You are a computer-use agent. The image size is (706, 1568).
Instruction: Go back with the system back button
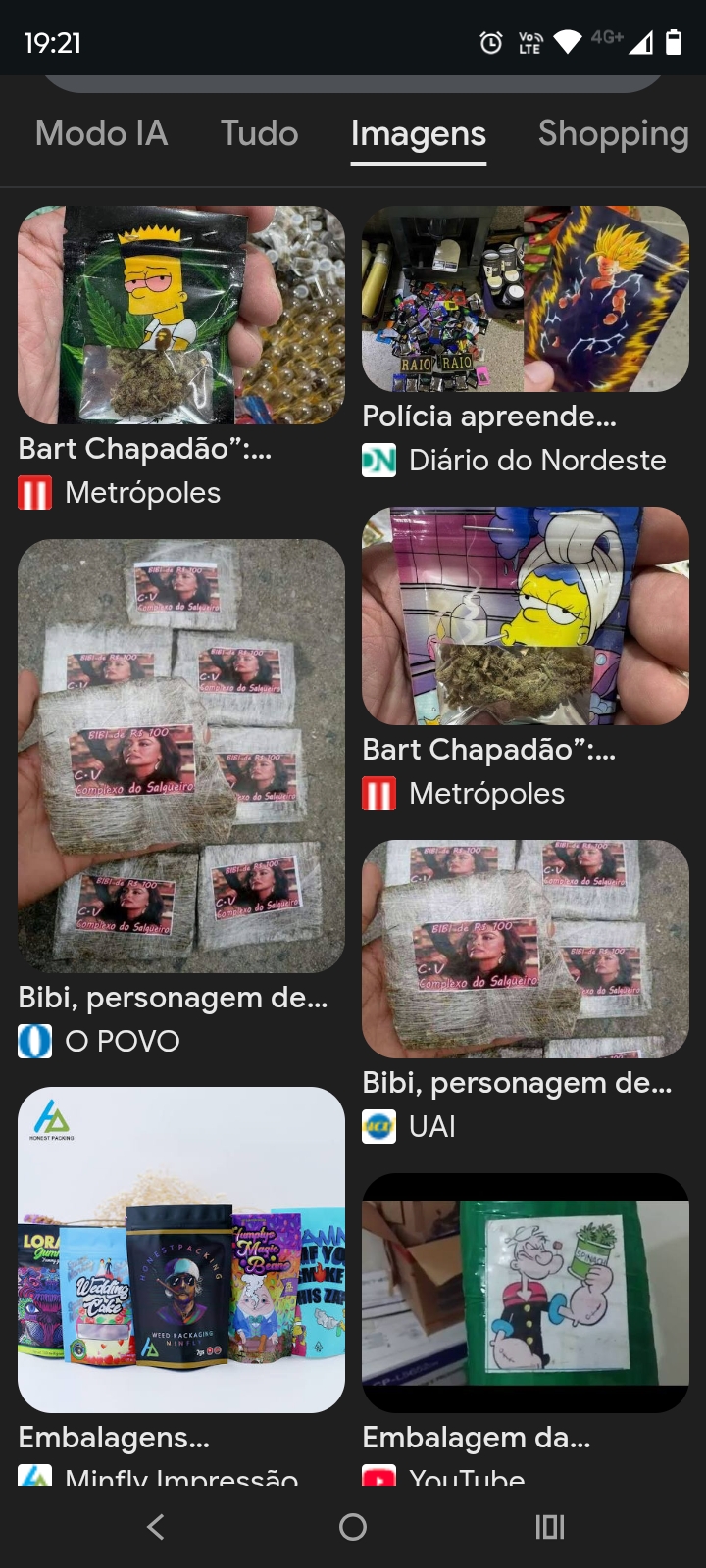[x=155, y=1526]
